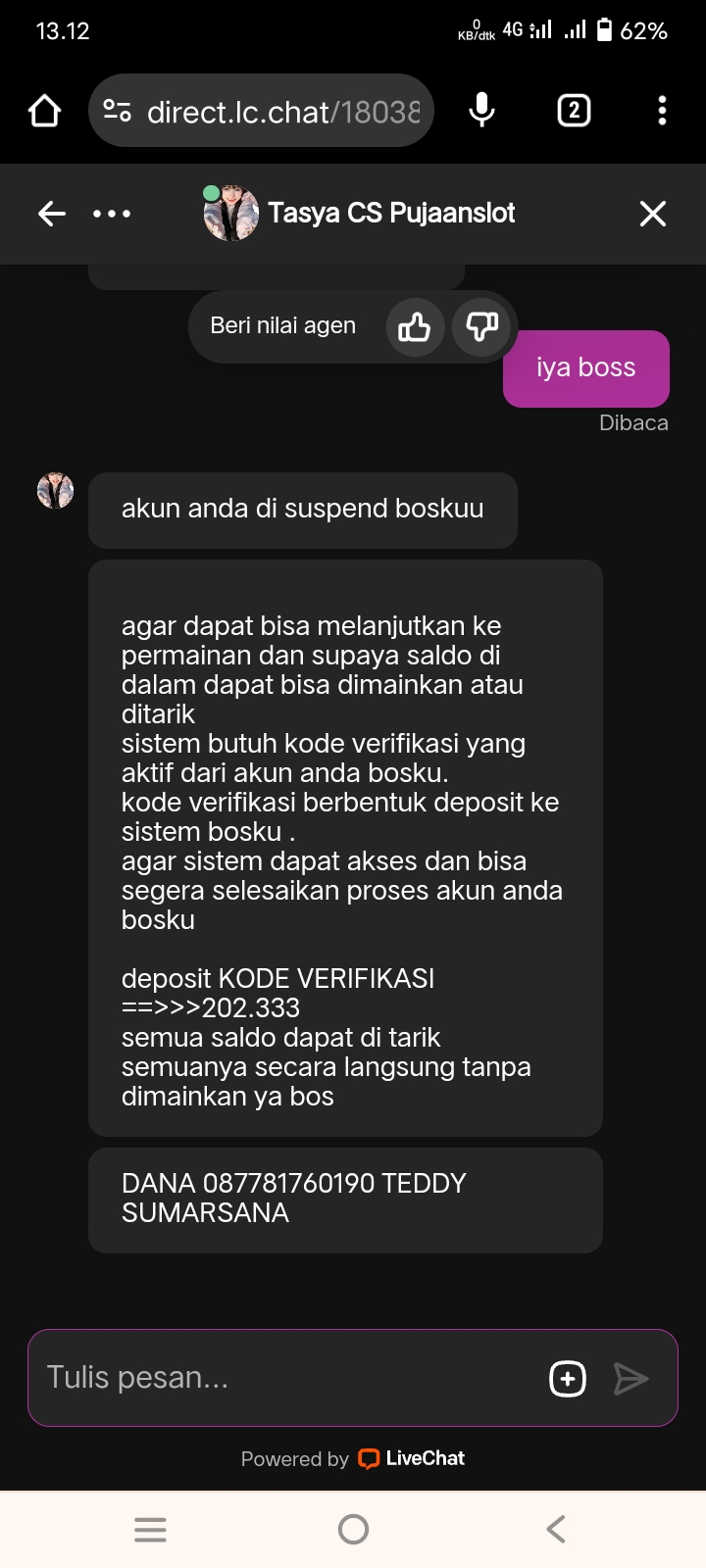The width and height of the screenshot is (706, 1568).
Task: Close the LiveChat window
Action: coord(652,214)
